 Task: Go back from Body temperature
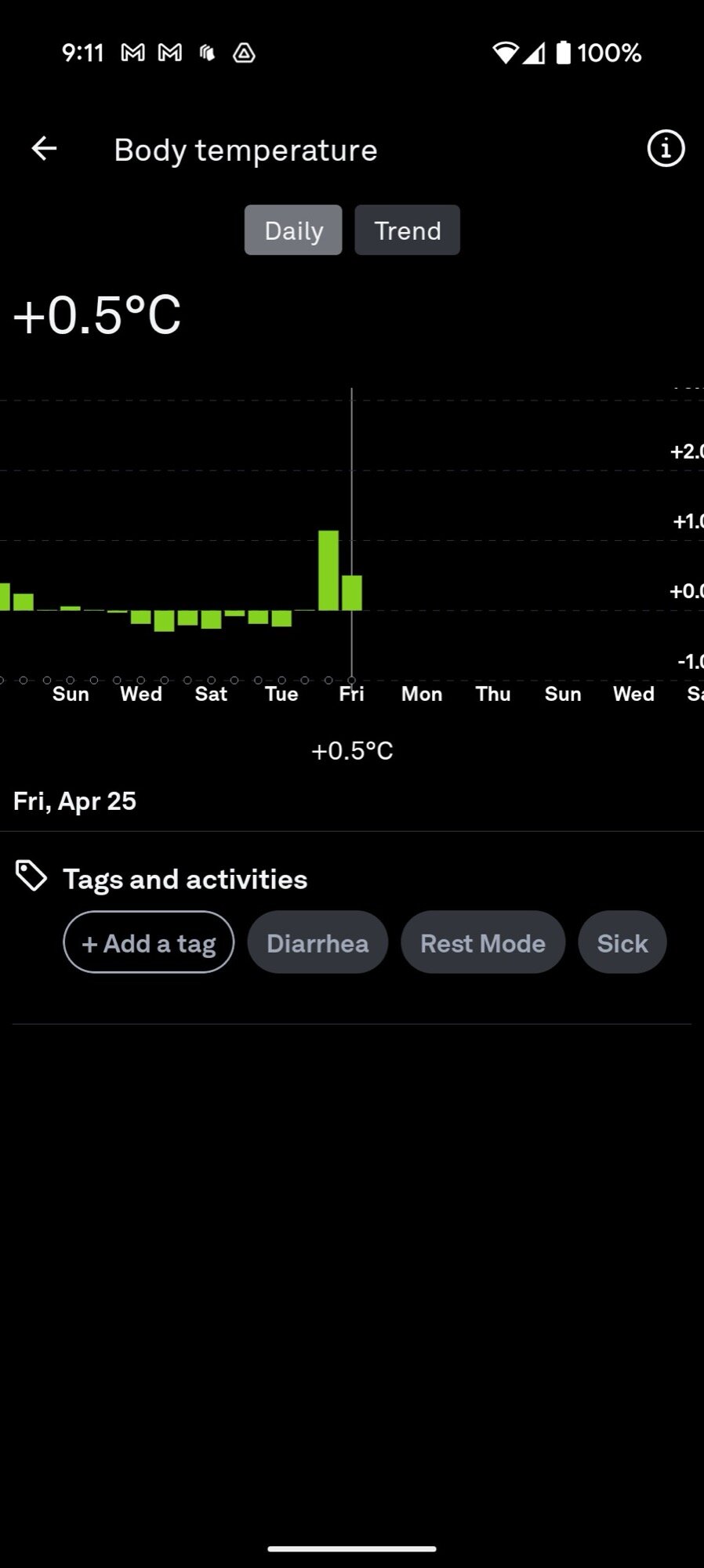(x=44, y=149)
